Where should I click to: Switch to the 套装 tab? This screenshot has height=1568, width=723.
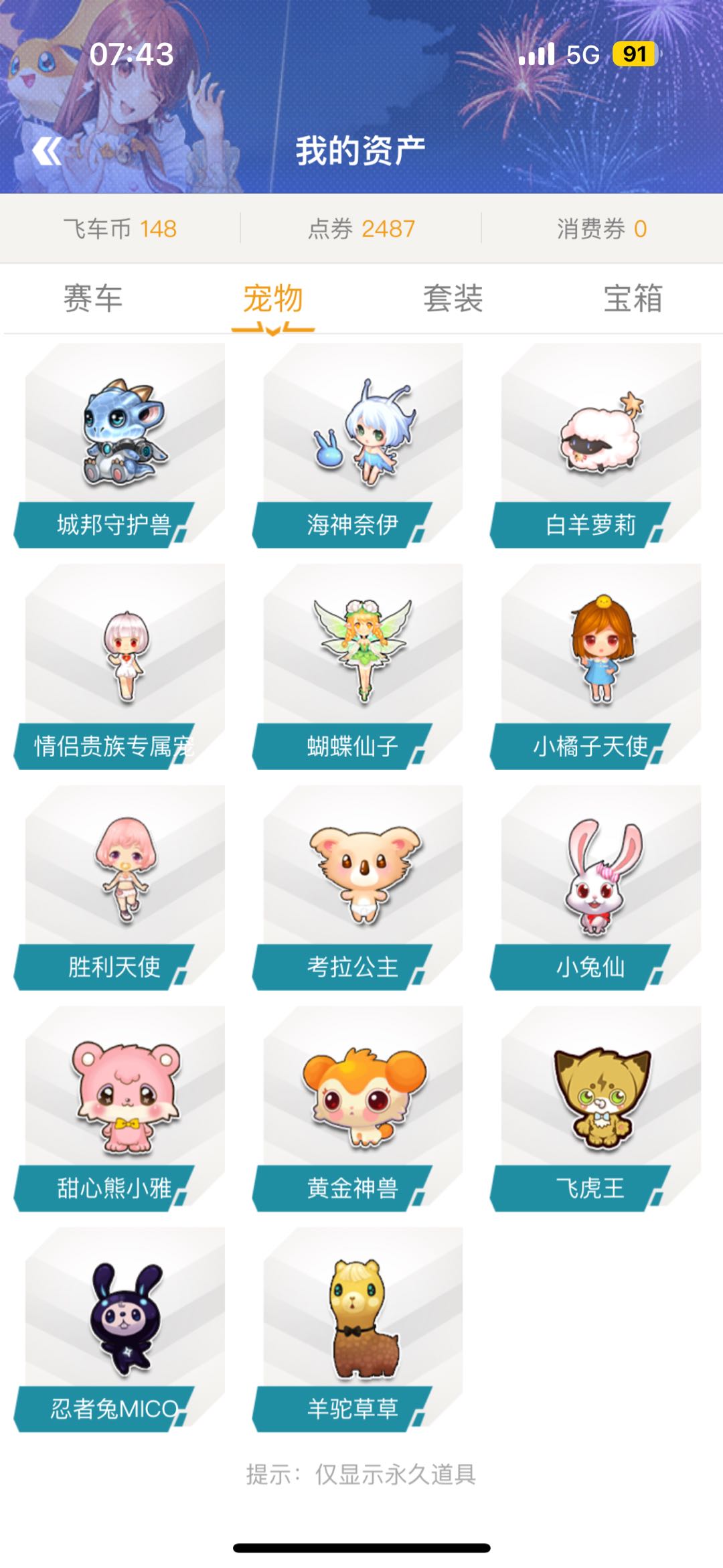point(453,298)
